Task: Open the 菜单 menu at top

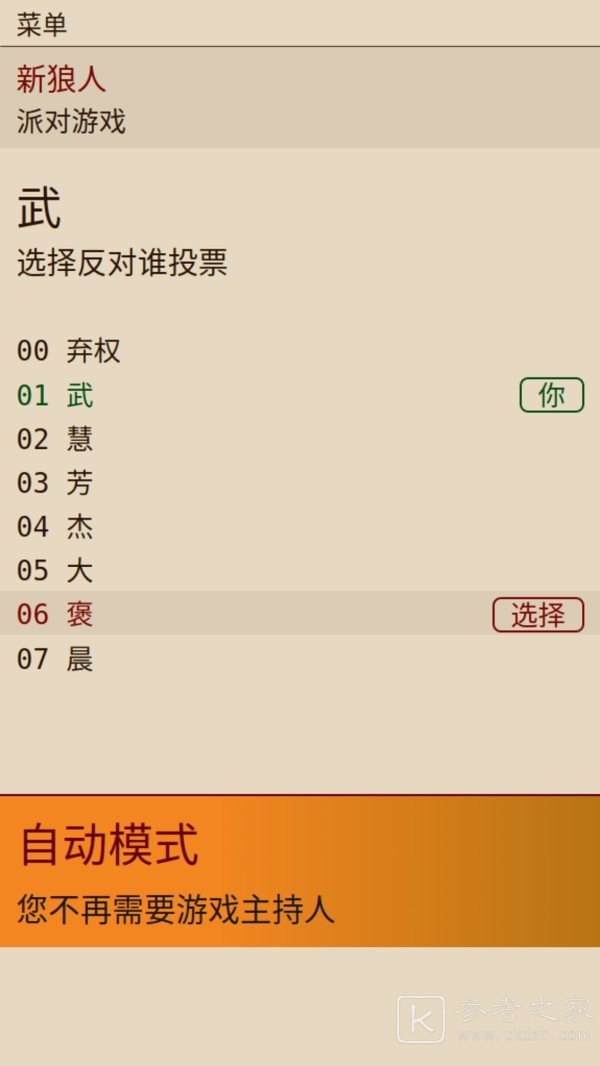Action: click(42, 25)
